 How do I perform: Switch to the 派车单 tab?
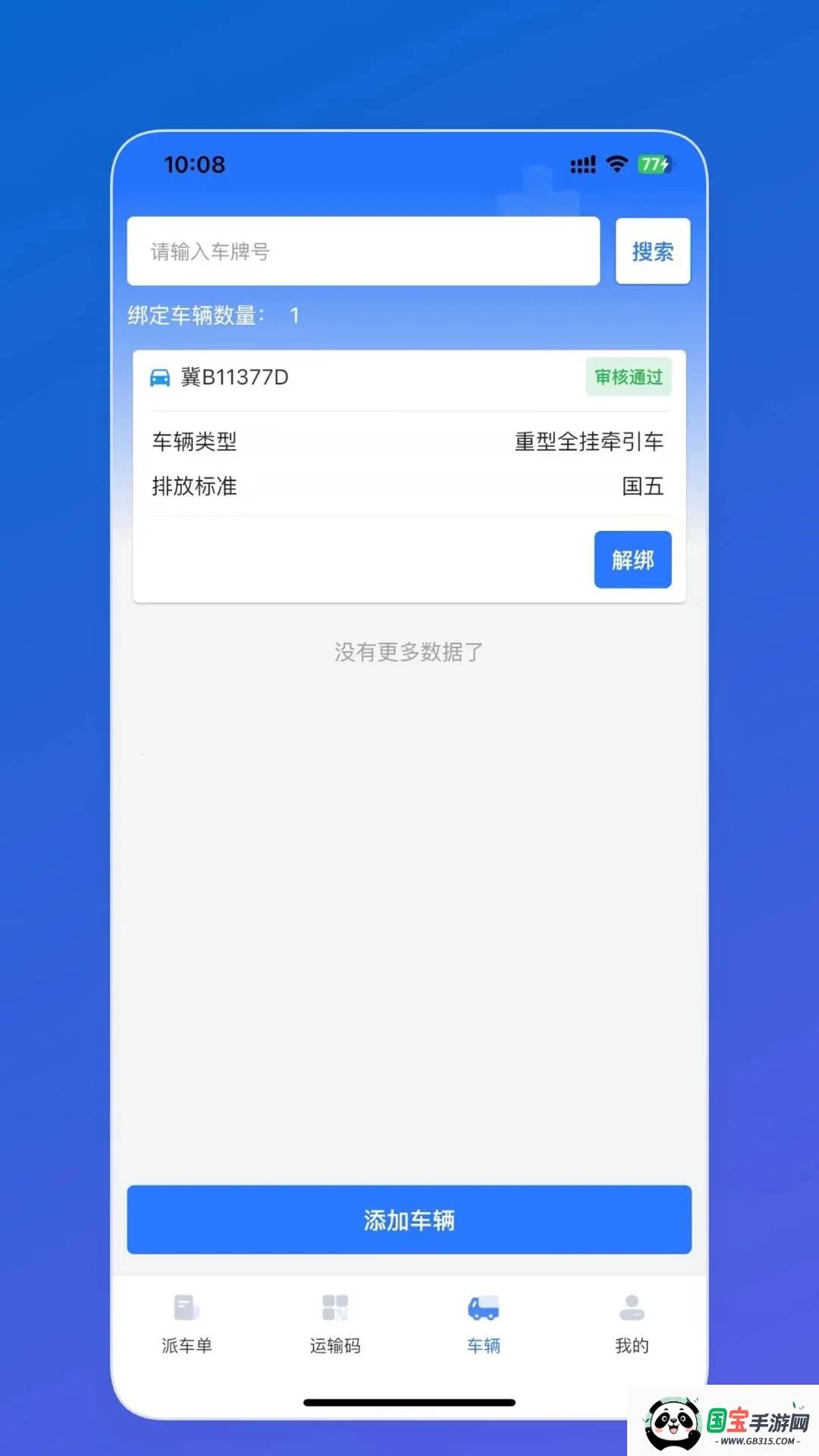(x=187, y=1324)
